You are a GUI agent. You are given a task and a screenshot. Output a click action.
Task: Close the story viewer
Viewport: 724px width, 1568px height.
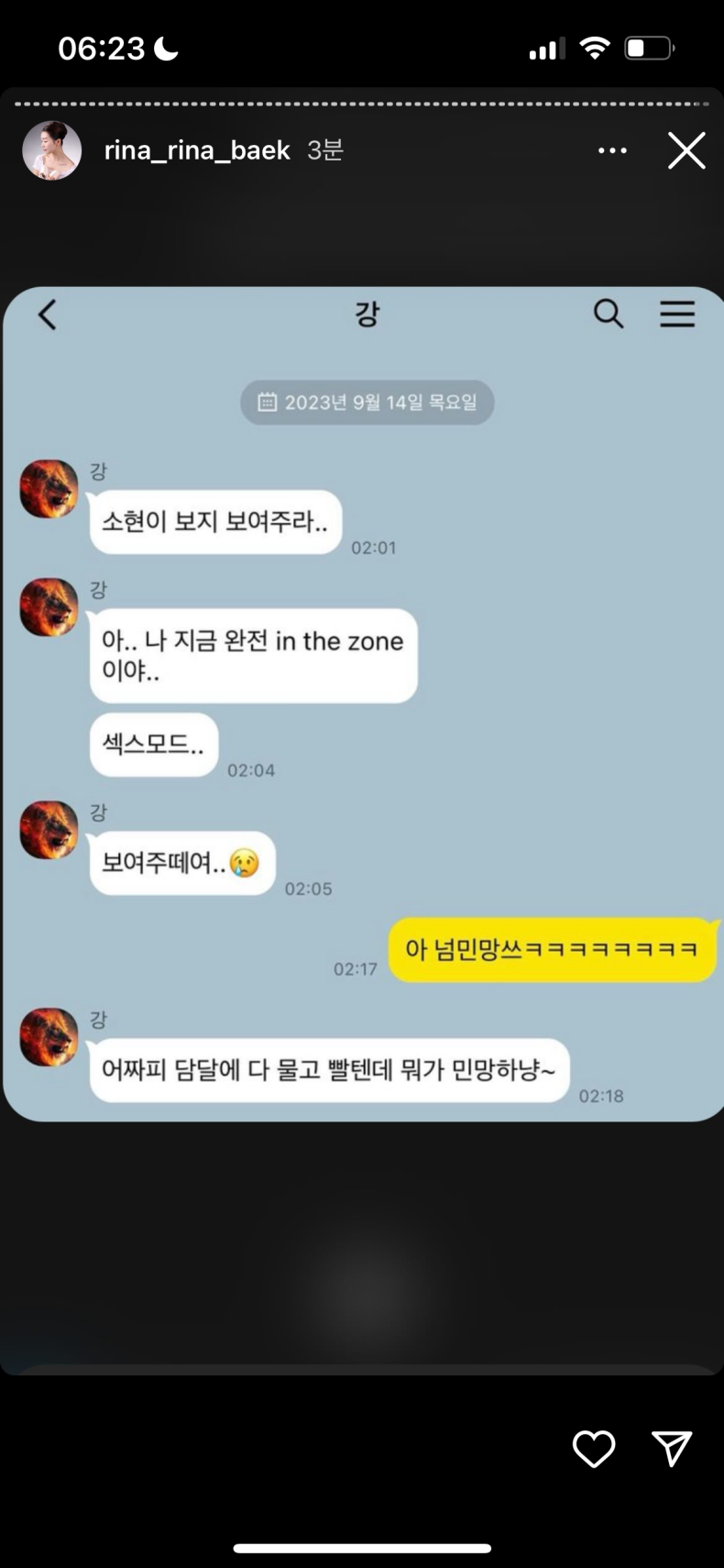click(686, 150)
